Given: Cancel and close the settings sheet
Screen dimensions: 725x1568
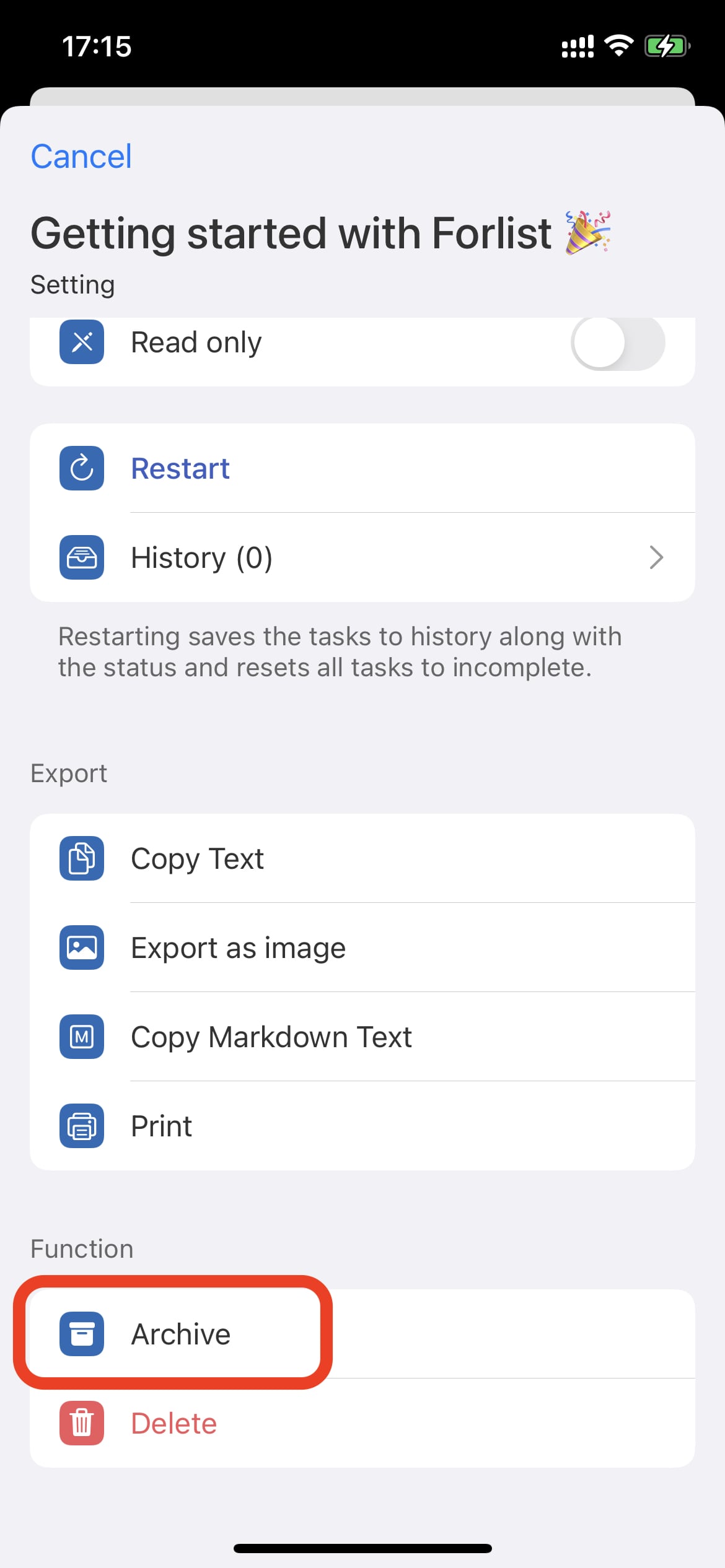Looking at the screenshot, I should click(x=81, y=156).
